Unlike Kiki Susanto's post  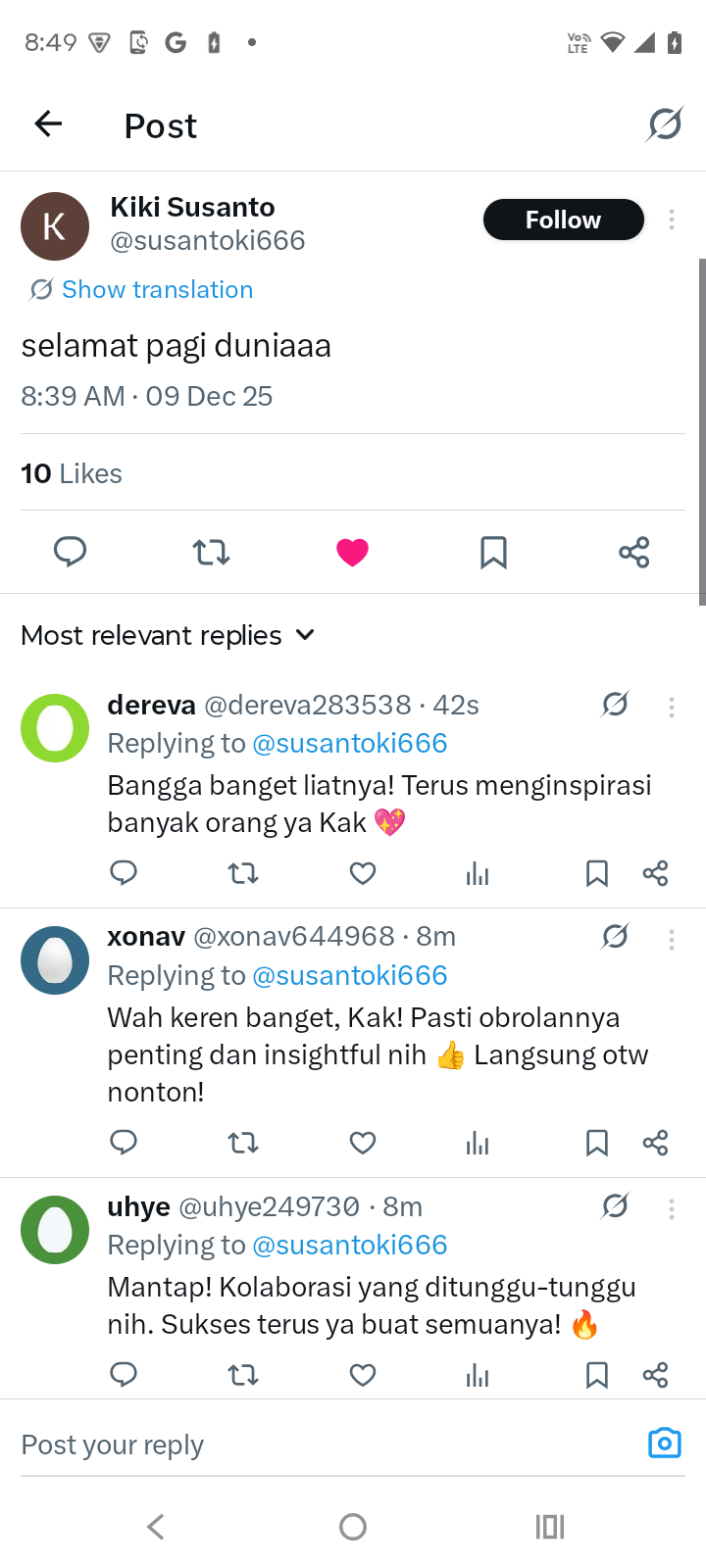(x=352, y=552)
